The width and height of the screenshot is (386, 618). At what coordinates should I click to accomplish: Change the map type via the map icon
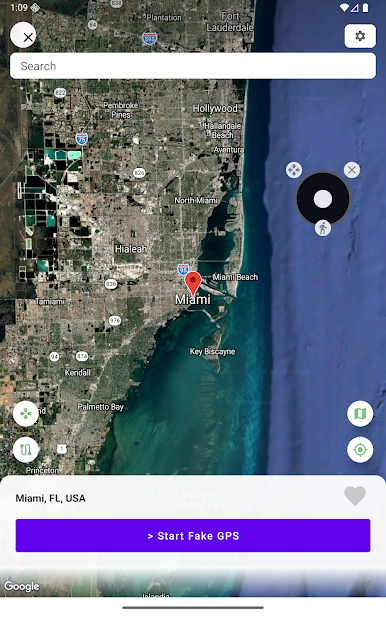tap(360, 414)
